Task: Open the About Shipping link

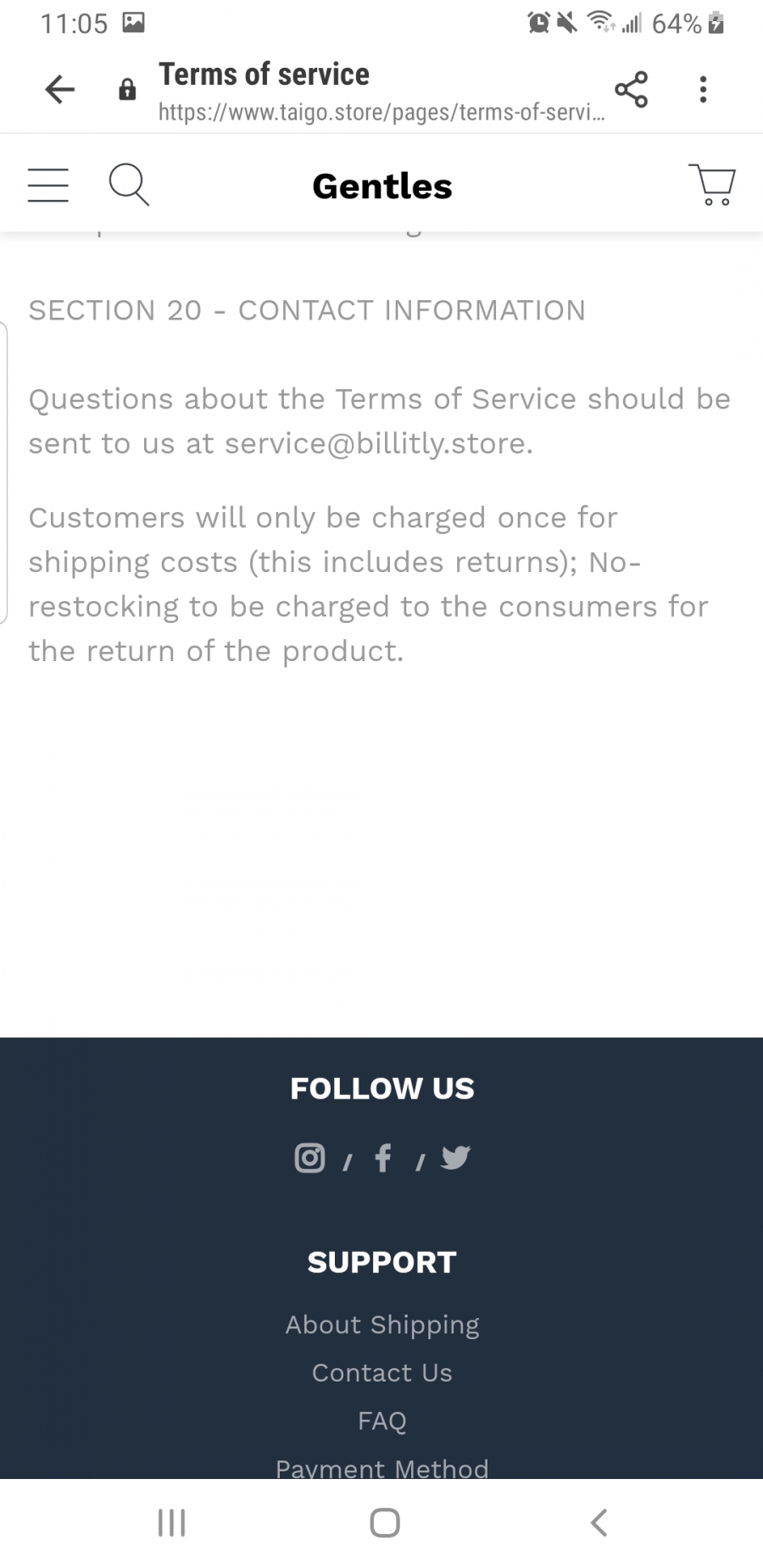Action: coord(382,1325)
